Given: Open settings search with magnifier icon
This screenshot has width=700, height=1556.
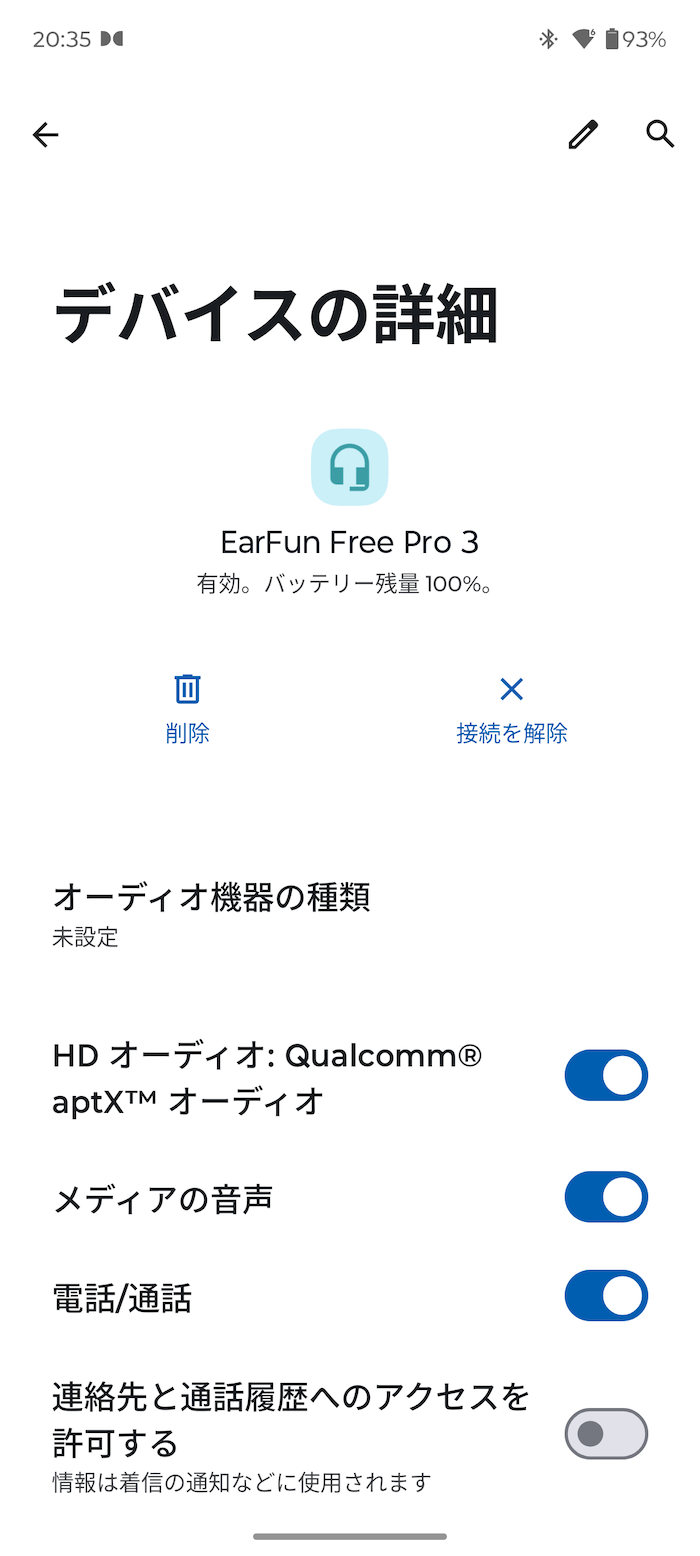Looking at the screenshot, I should click(660, 134).
